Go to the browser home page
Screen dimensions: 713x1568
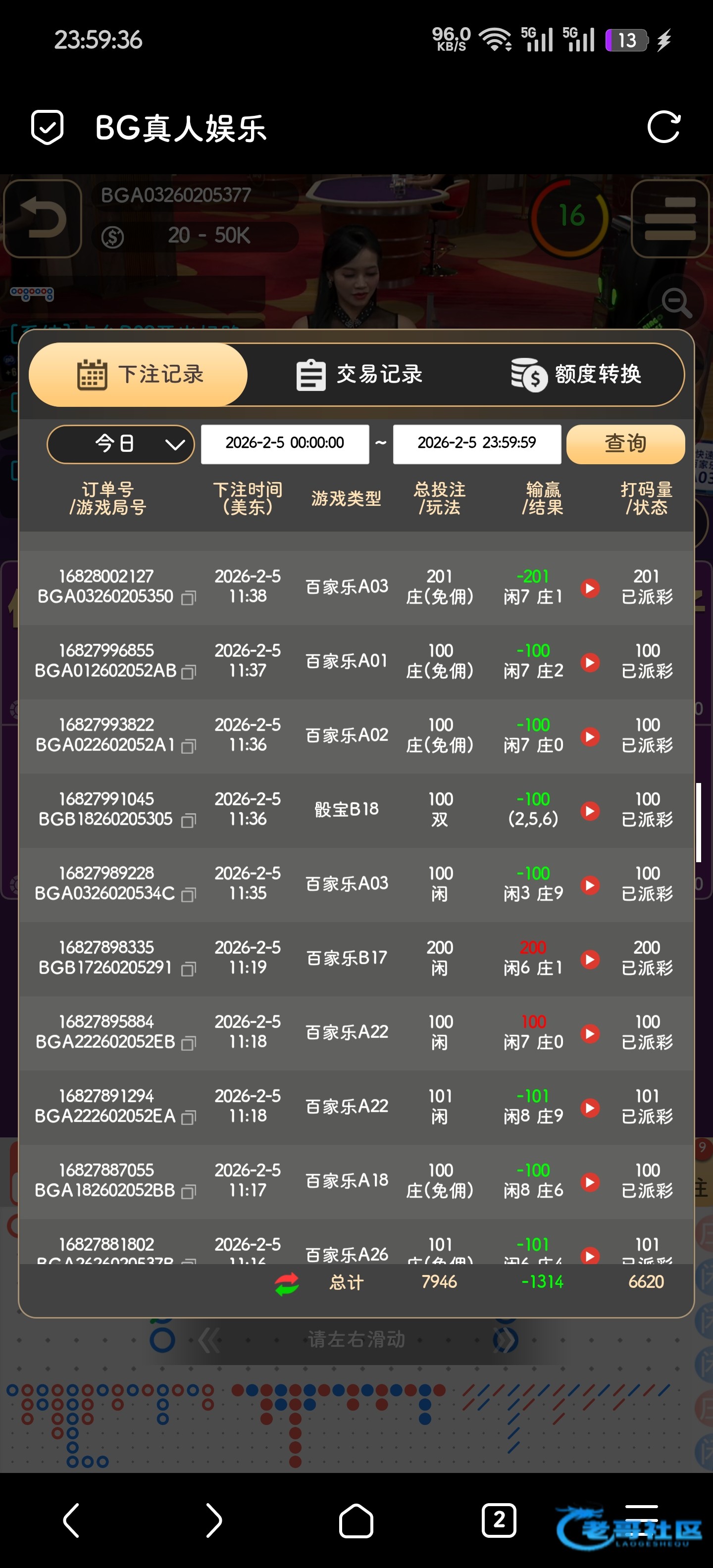(x=356, y=1520)
